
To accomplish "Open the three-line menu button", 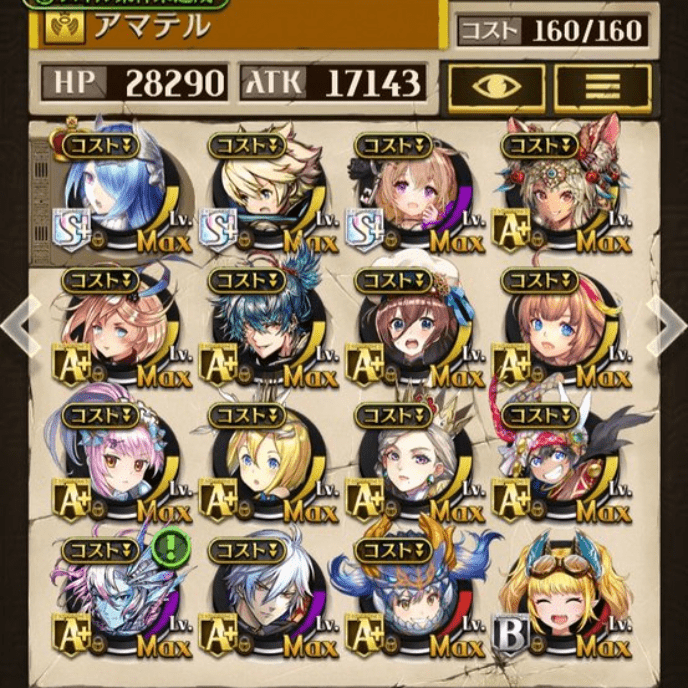I will coord(602,87).
